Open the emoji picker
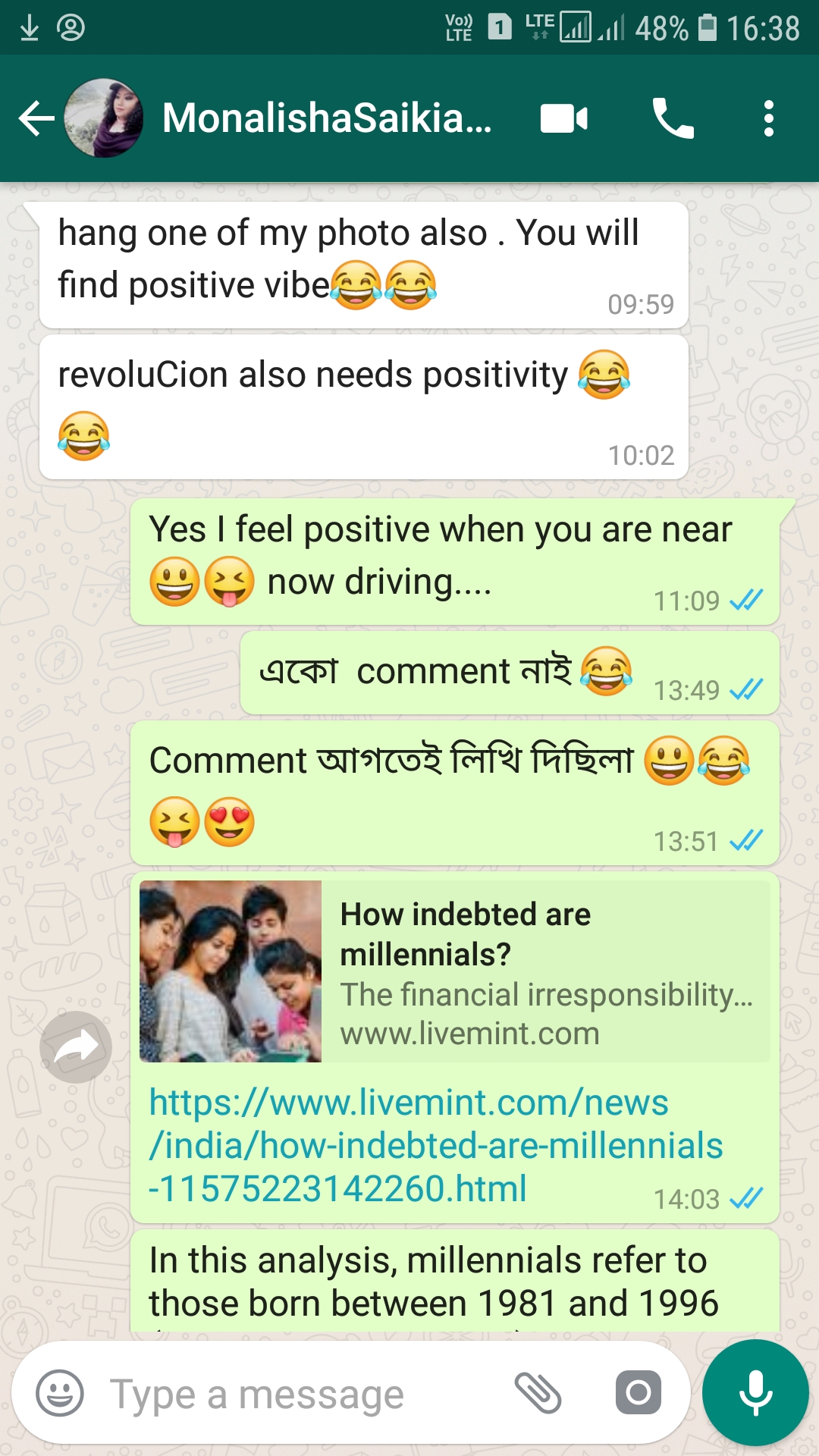819x1456 pixels. click(60, 1393)
